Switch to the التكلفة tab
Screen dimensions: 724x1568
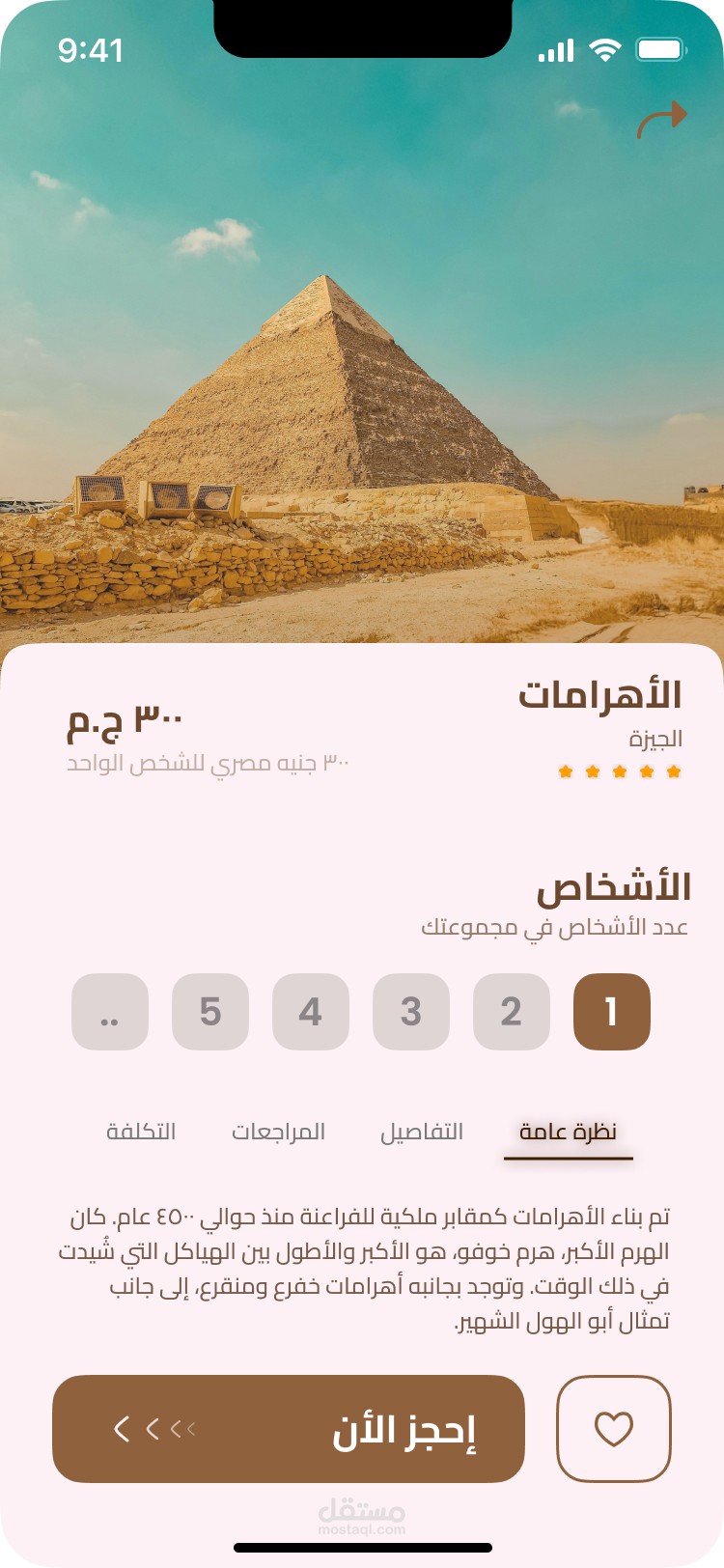point(141,1132)
